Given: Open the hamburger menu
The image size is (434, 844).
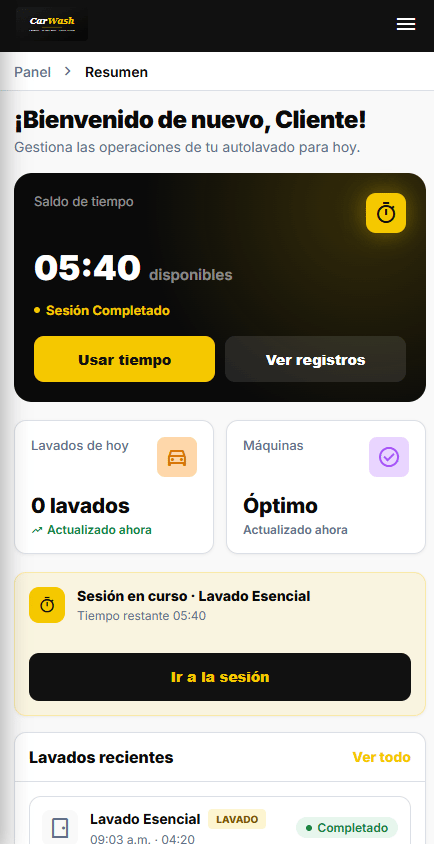Looking at the screenshot, I should pyautogui.click(x=405, y=24).
